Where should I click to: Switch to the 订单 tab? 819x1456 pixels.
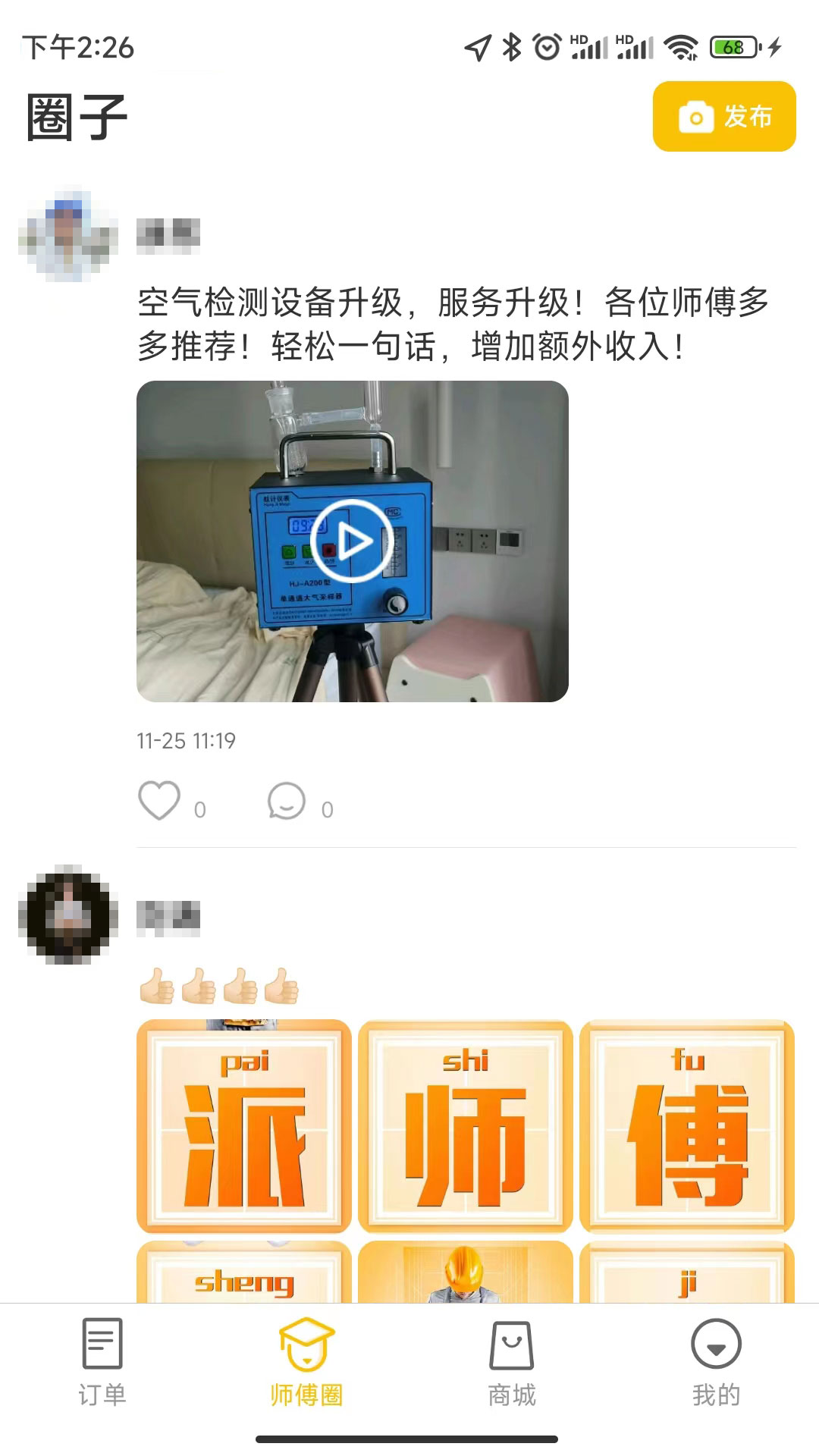coord(102,1363)
